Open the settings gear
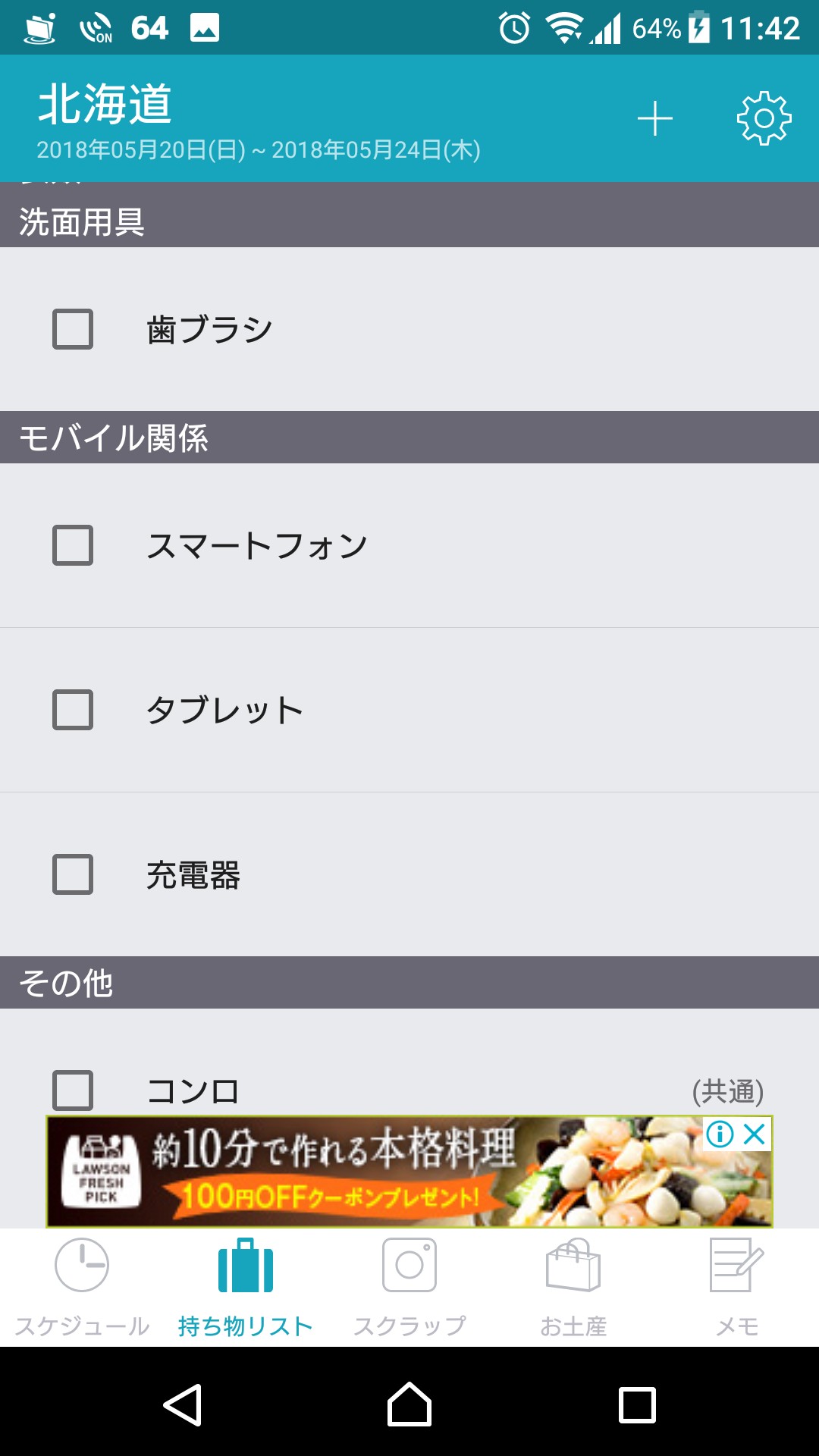The width and height of the screenshot is (819, 1456). (764, 118)
